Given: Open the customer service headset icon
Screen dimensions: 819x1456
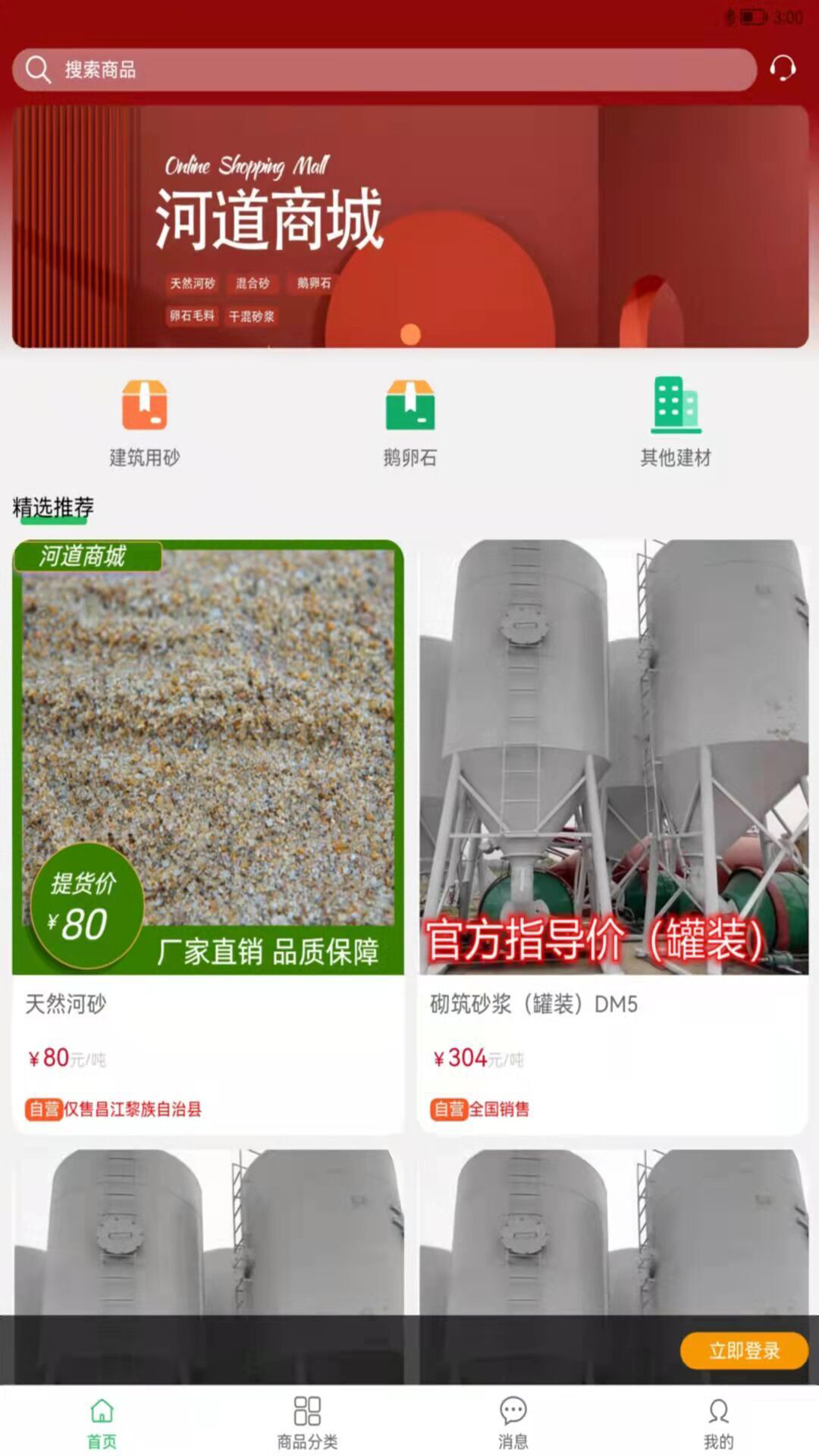Looking at the screenshot, I should [783, 68].
